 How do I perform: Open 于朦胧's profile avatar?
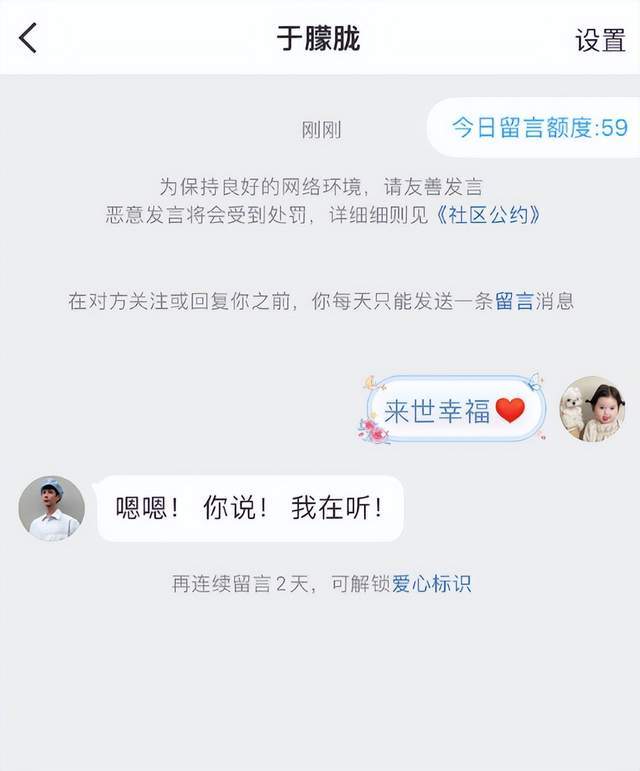click(52, 508)
